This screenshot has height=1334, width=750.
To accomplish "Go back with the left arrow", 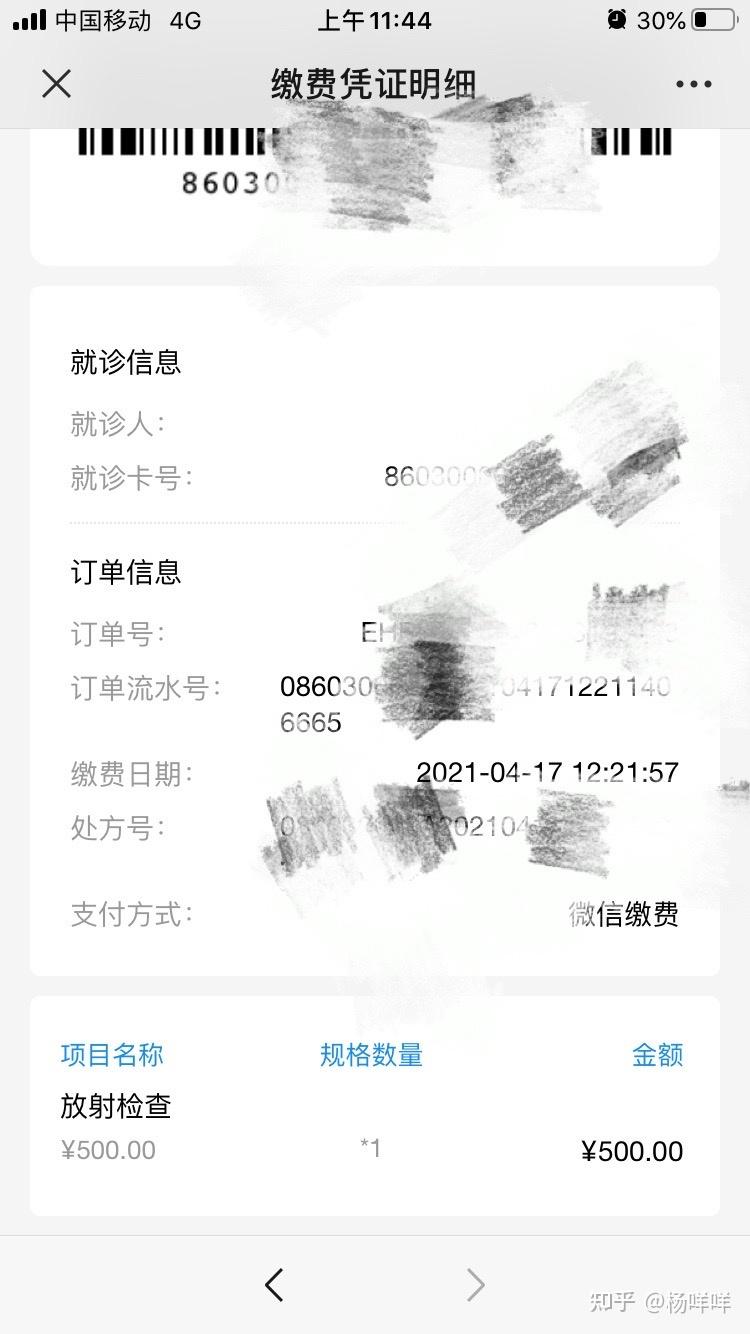I will pyautogui.click(x=274, y=1284).
